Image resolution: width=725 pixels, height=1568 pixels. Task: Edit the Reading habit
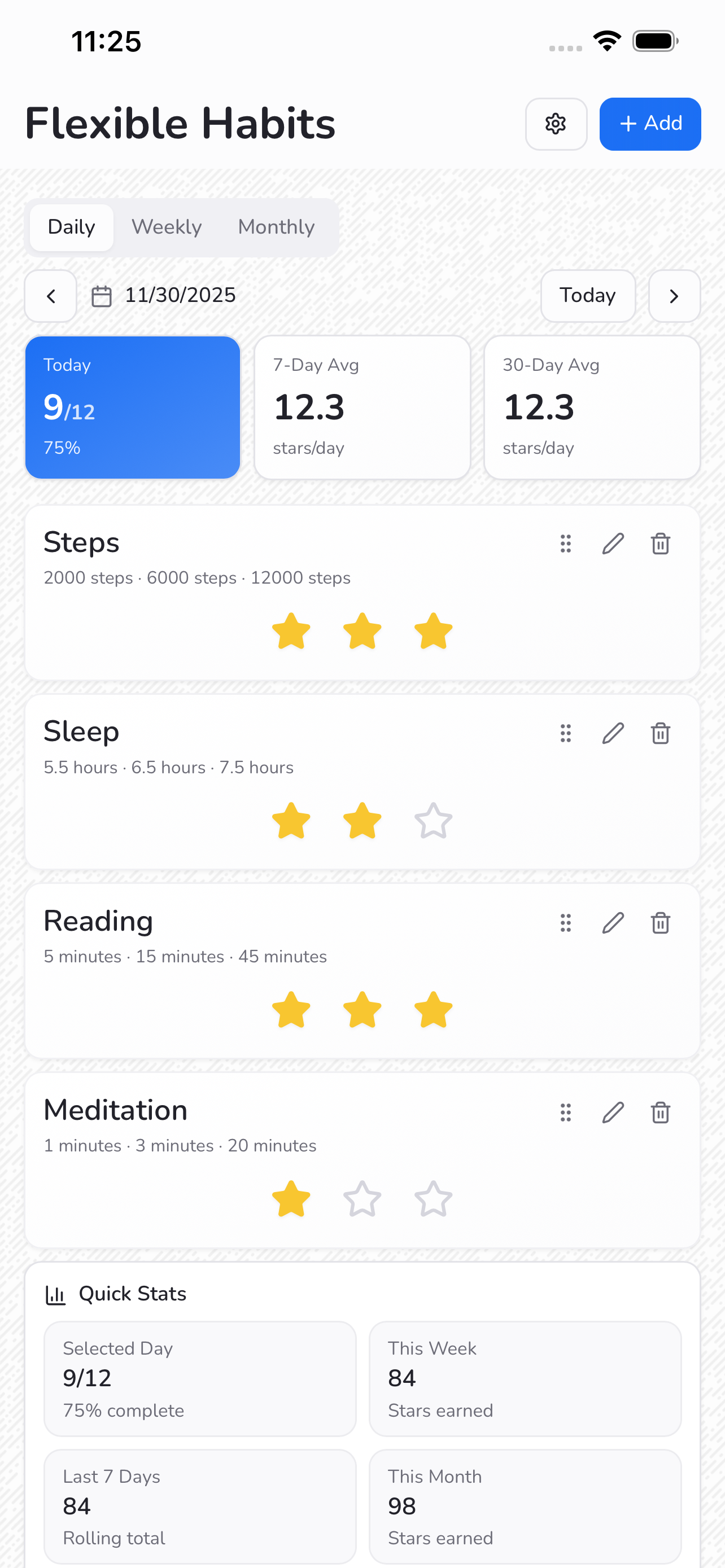[613, 923]
